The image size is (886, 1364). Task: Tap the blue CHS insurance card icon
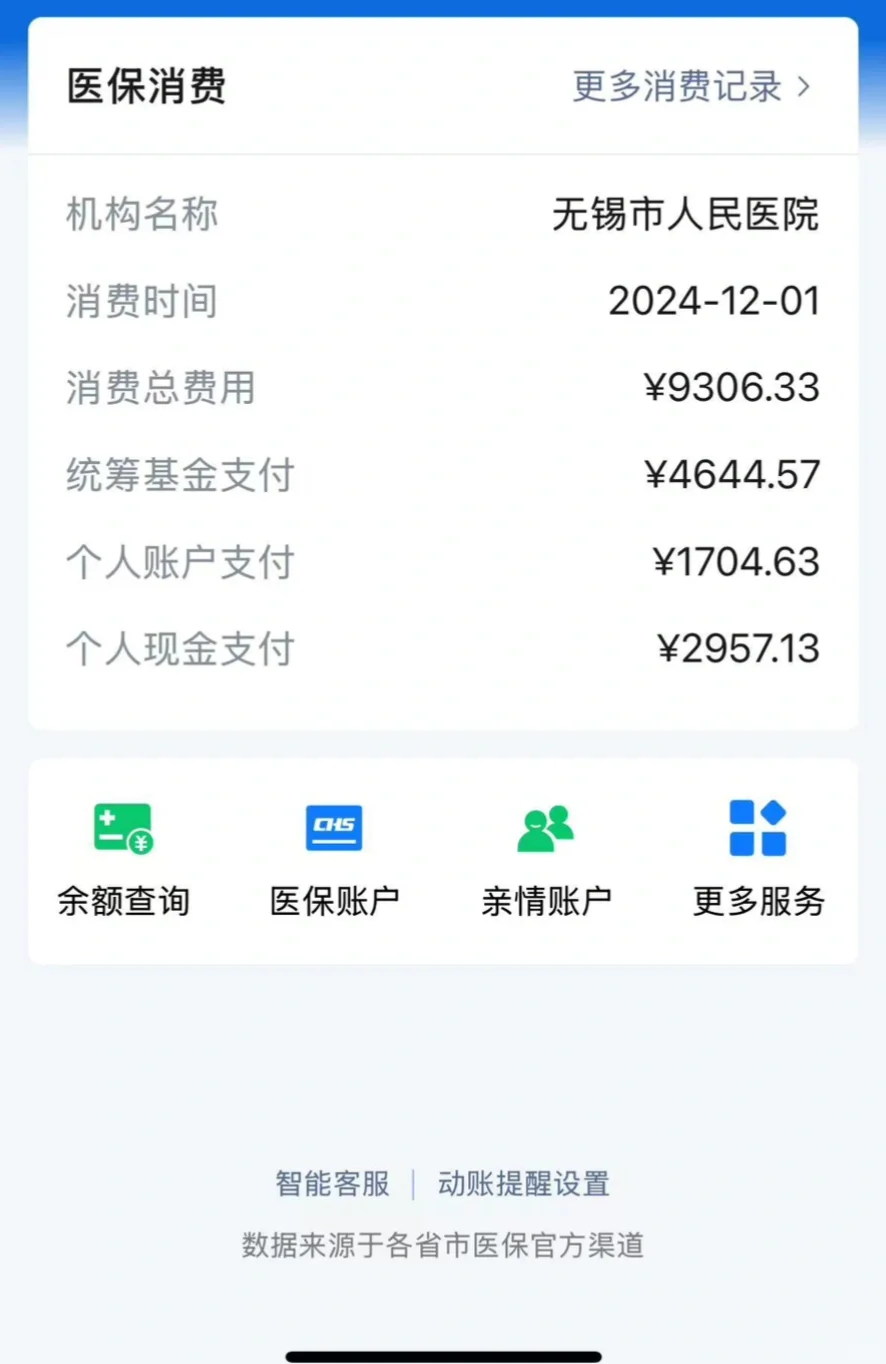pos(334,825)
